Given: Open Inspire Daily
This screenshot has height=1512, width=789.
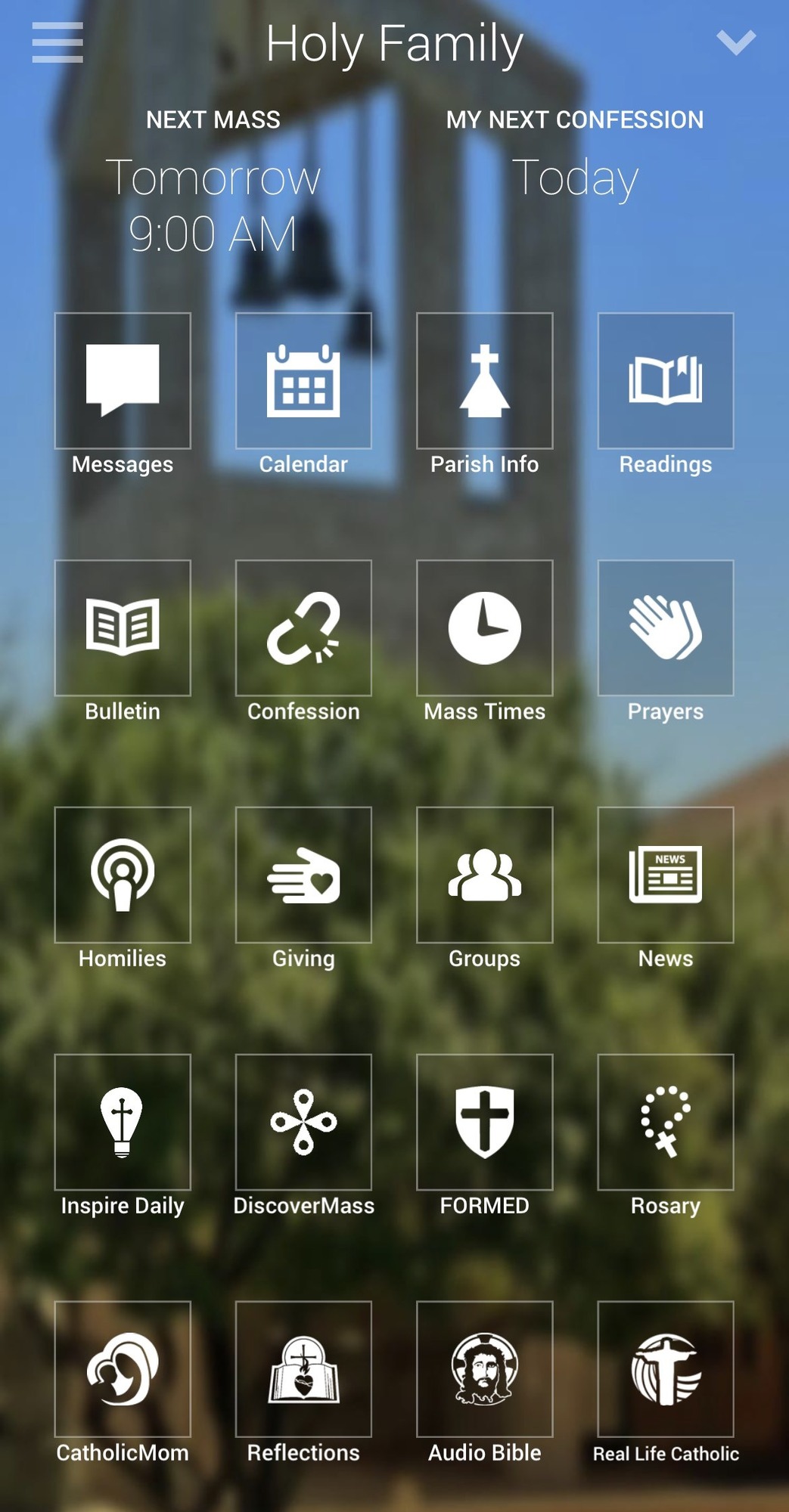Looking at the screenshot, I should (123, 1123).
